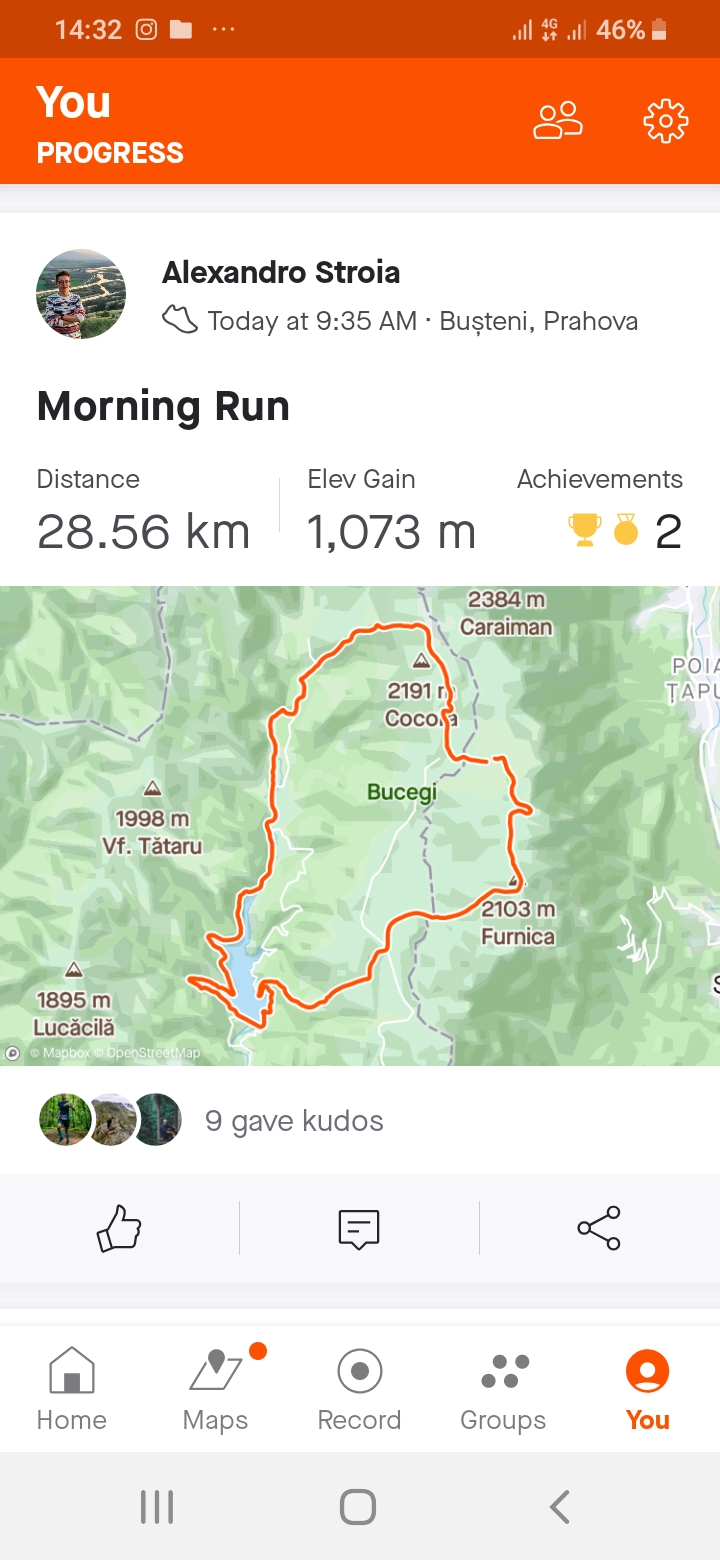Open the find friends icon

pyautogui.click(x=557, y=121)
